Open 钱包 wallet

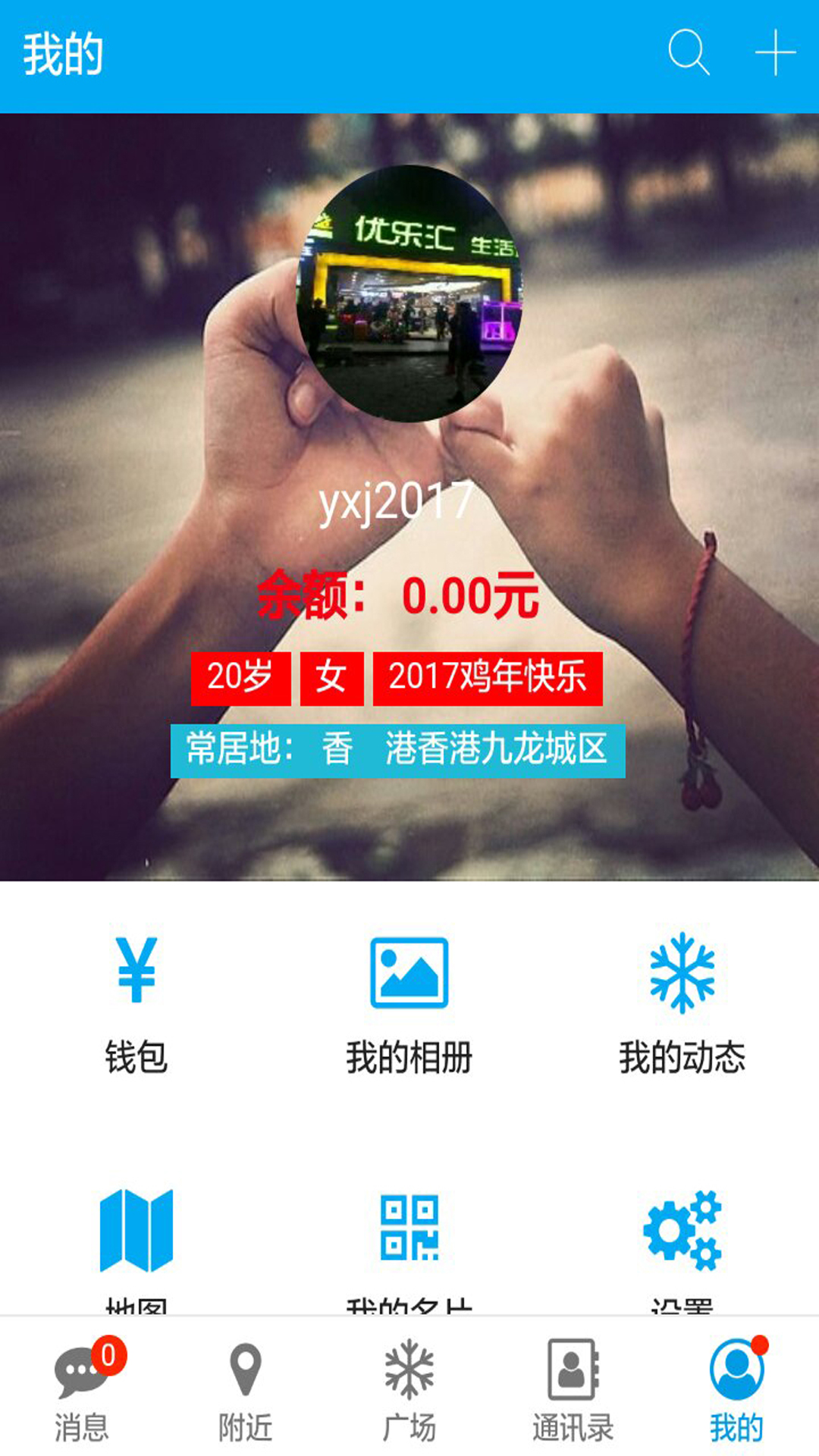tap(136, 1001)
